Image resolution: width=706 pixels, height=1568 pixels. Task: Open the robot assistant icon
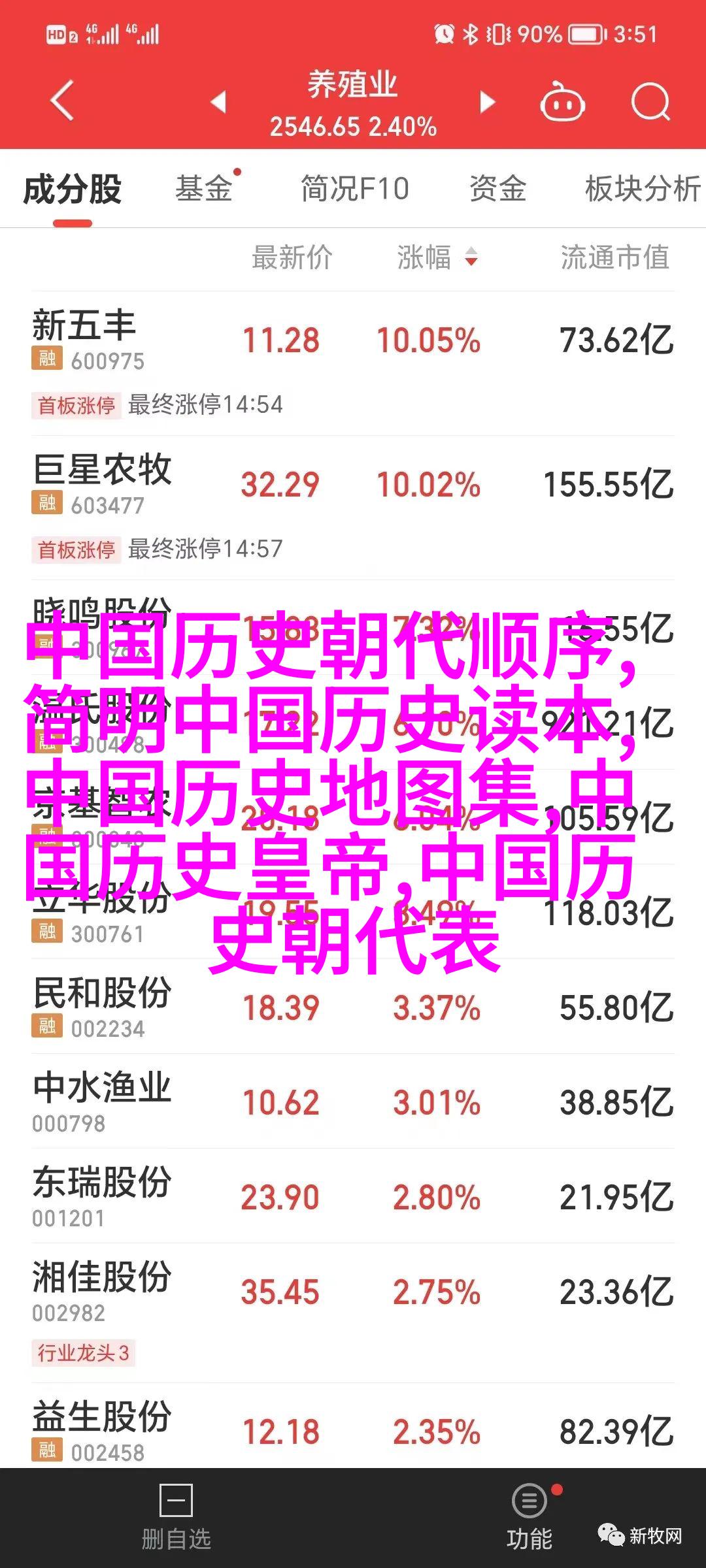coord(562,102)
